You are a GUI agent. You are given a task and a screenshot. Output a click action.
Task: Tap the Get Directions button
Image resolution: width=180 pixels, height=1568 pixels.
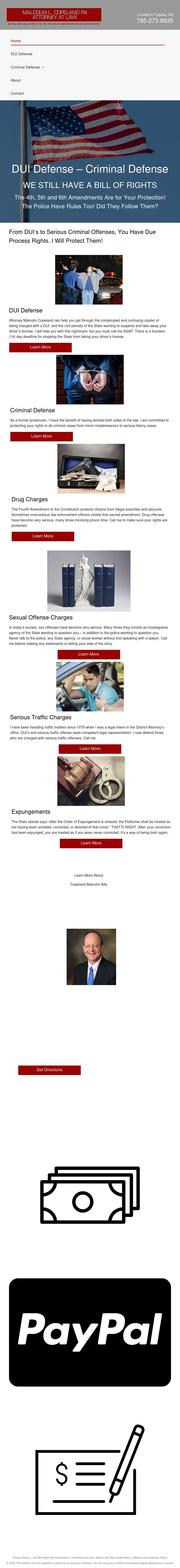point(49,1069)
